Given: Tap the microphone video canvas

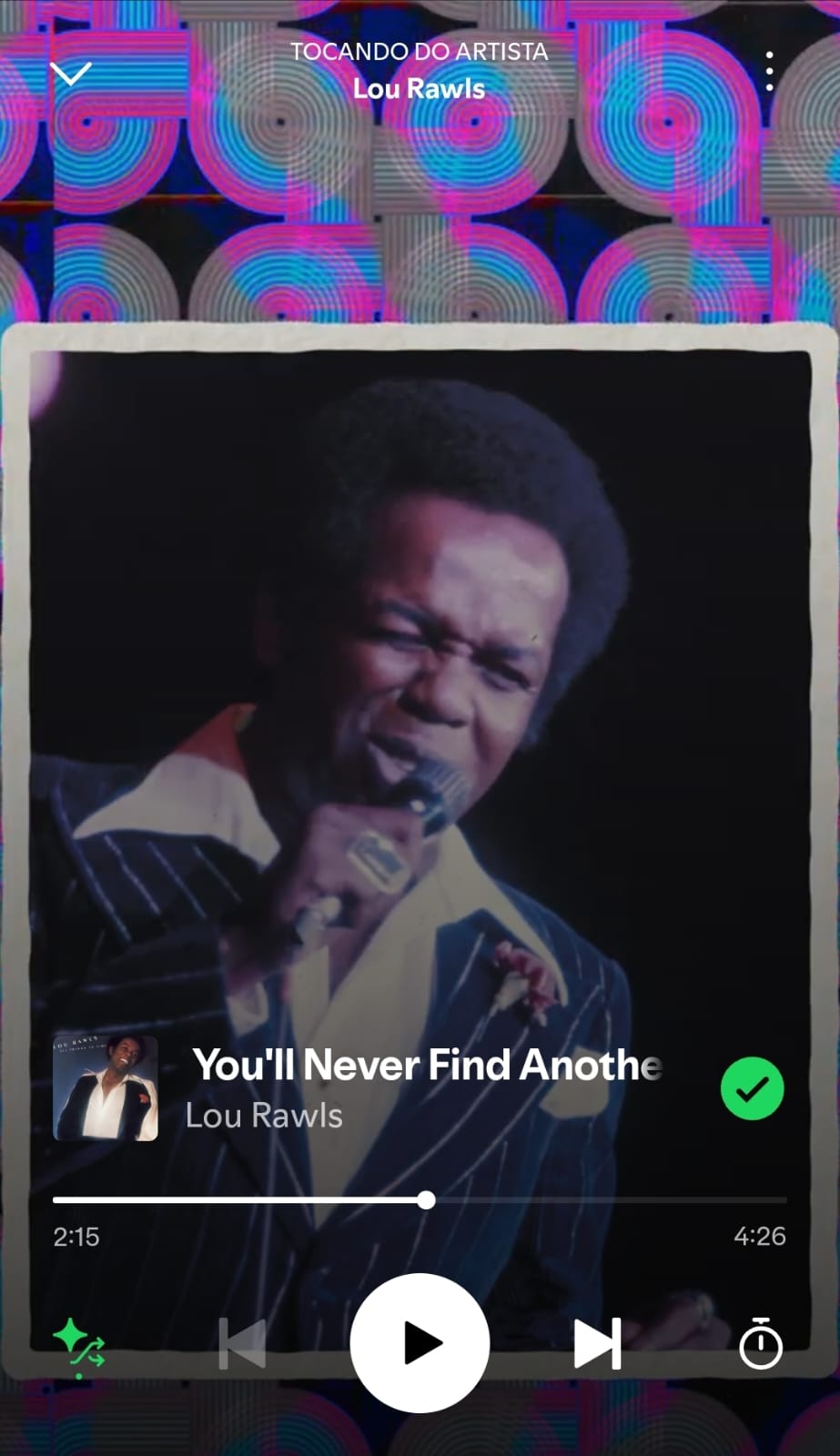Looking at the screenshot, I should [419, 682].
